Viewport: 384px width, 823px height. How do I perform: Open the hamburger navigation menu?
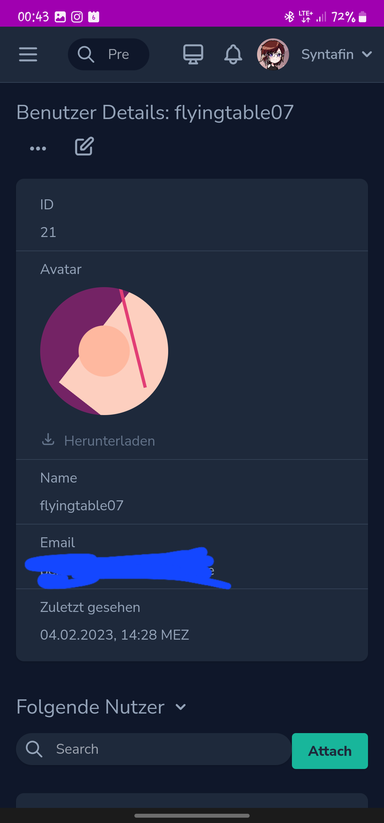pyautogui.click(x=28, y=55)
